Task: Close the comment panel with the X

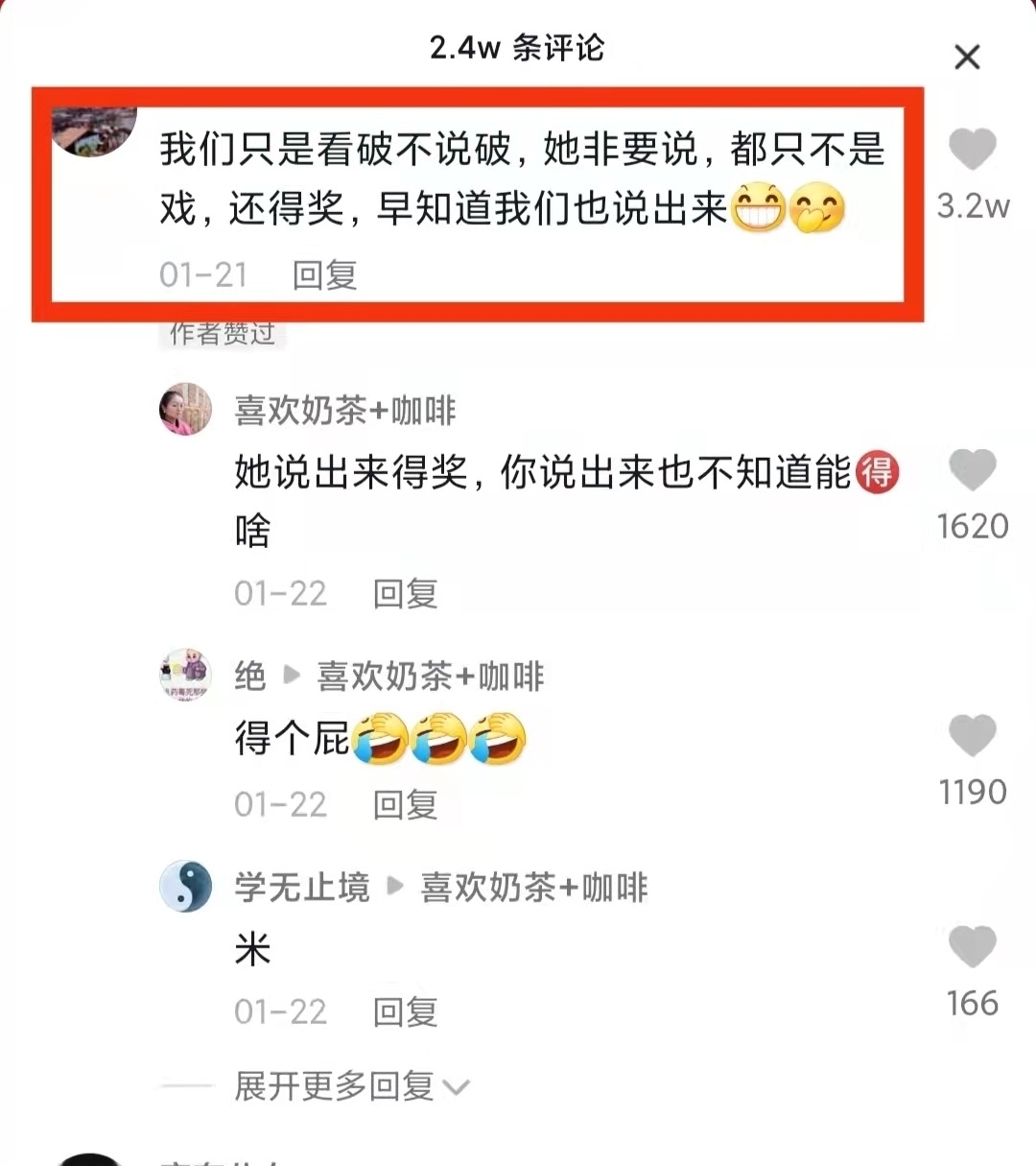Action: pyautogui.click(x=968, y=58)
